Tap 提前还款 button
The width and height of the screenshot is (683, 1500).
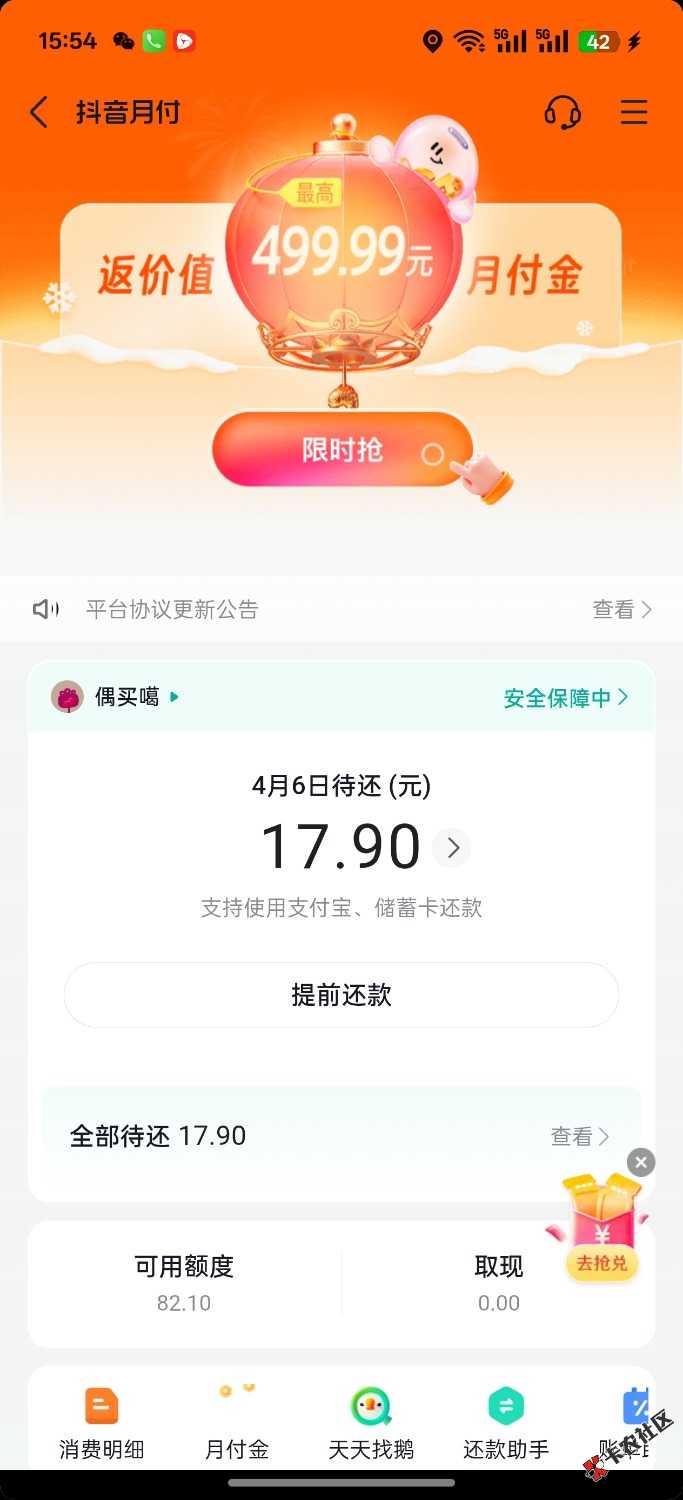point(341,995)
